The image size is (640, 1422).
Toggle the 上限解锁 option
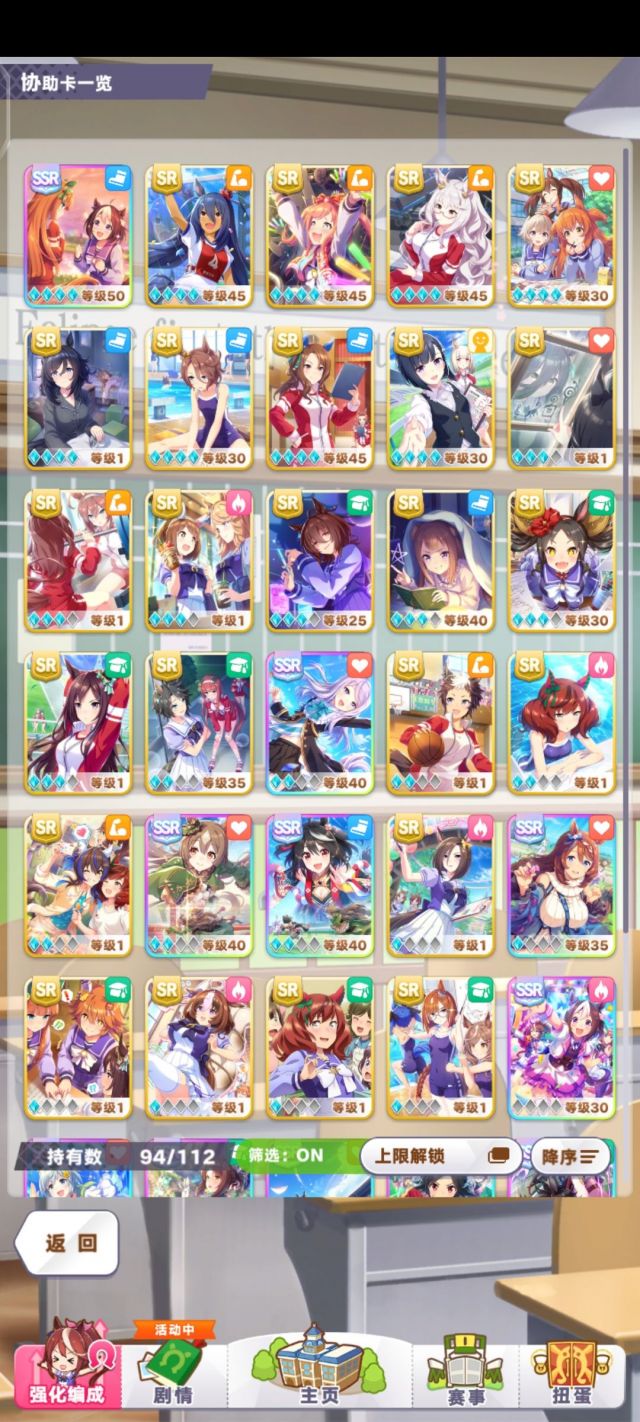pos(441,1156)
